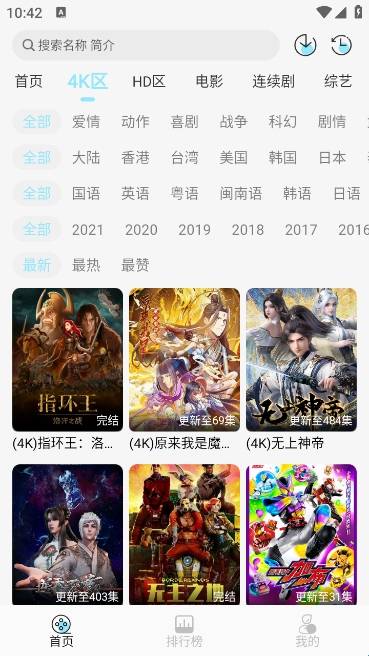The height and width of the screenshot is (656, 369).
Task: Sort the list by 最赞
Action: [135, 265]
